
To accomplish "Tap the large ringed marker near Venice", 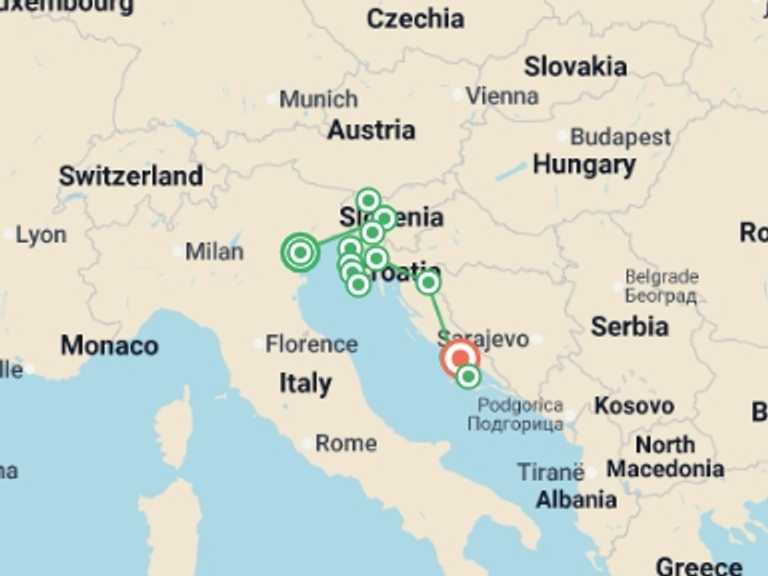I will click(299, 253).
